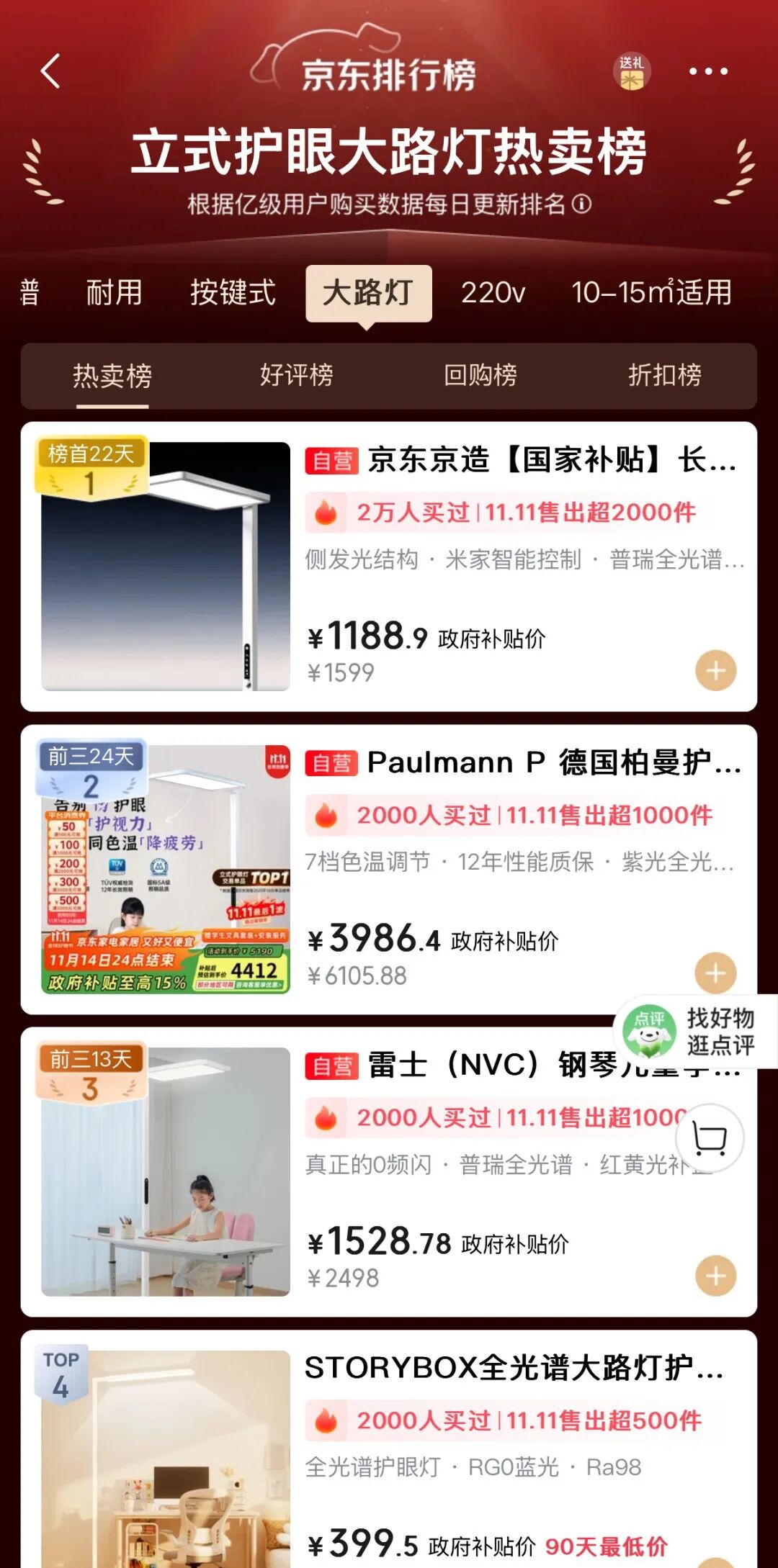Screen dimensions: 778x1568
Task: Open the three-dot overflow menu
Action: (708, 71)
